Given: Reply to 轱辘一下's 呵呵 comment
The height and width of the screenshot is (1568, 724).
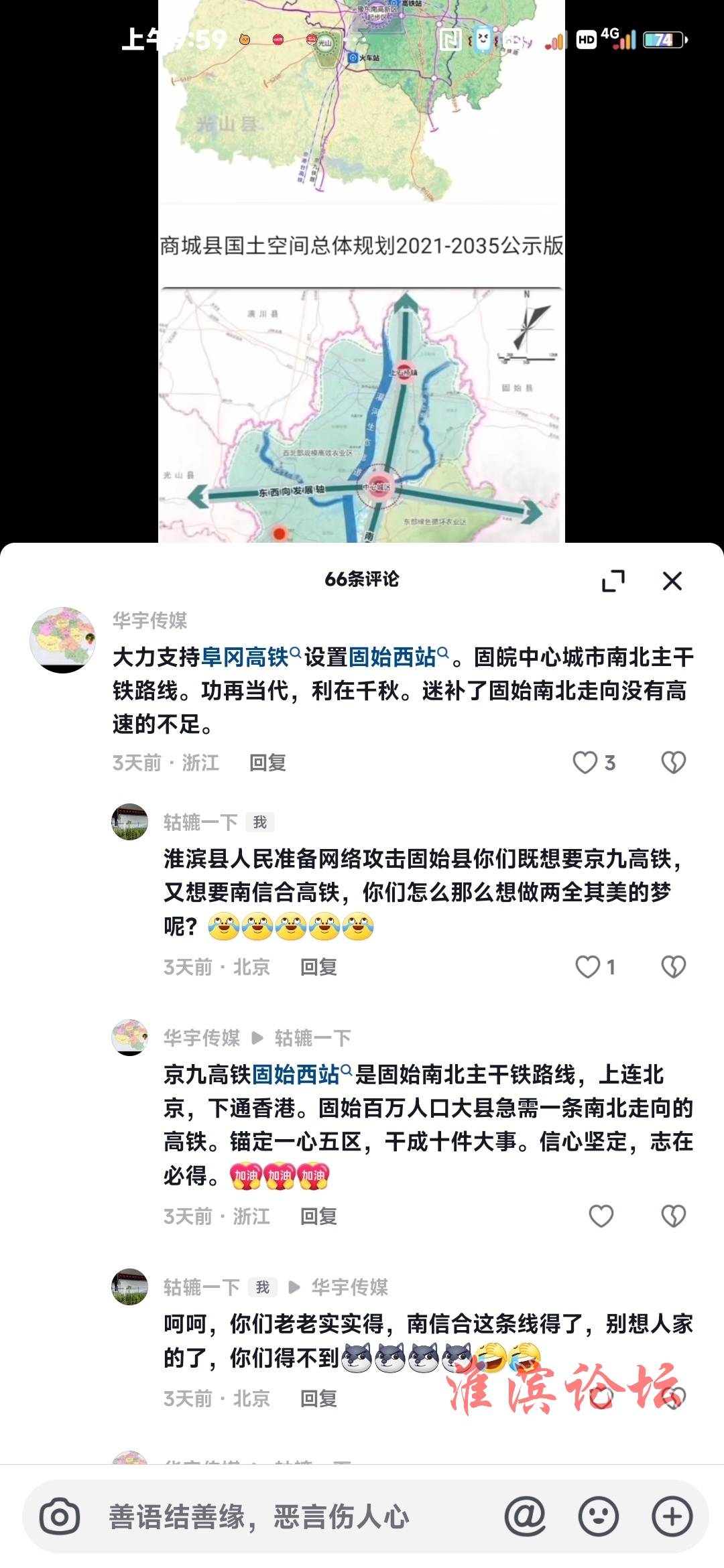Looking at the screenshot, I should 318,1398.
